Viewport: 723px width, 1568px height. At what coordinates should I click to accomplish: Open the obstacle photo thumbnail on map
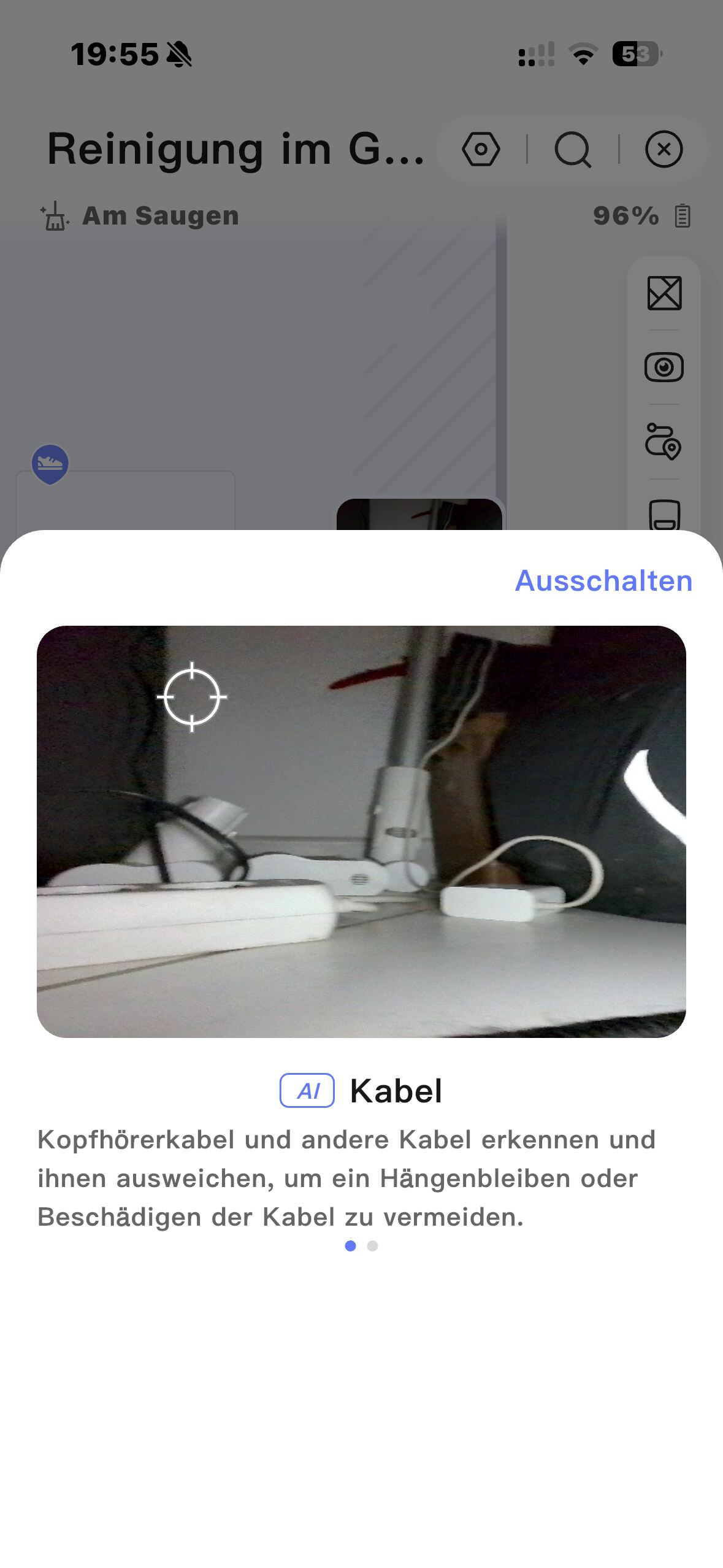click(x=419, y=514)
